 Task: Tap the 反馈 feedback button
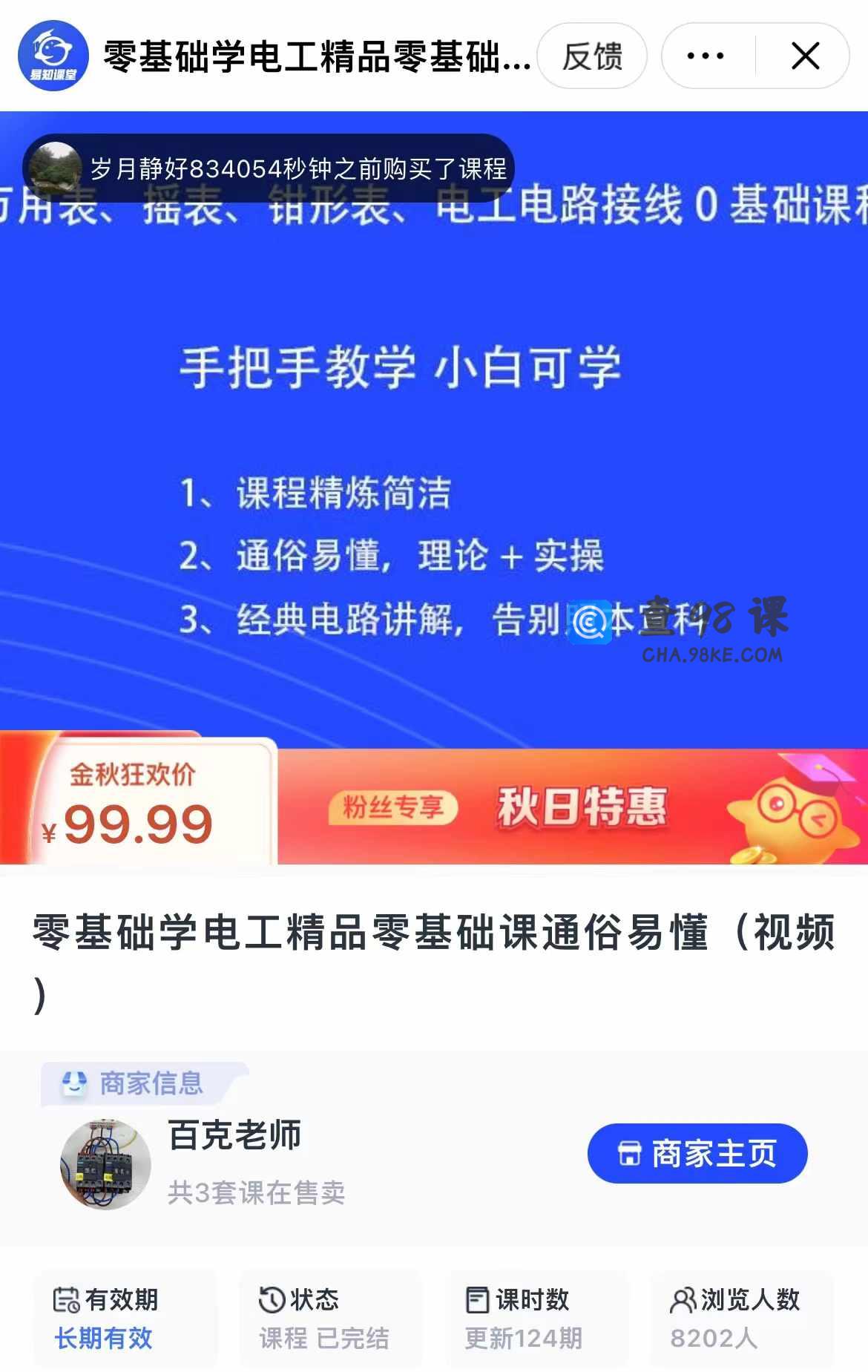(x=591, y=56)
